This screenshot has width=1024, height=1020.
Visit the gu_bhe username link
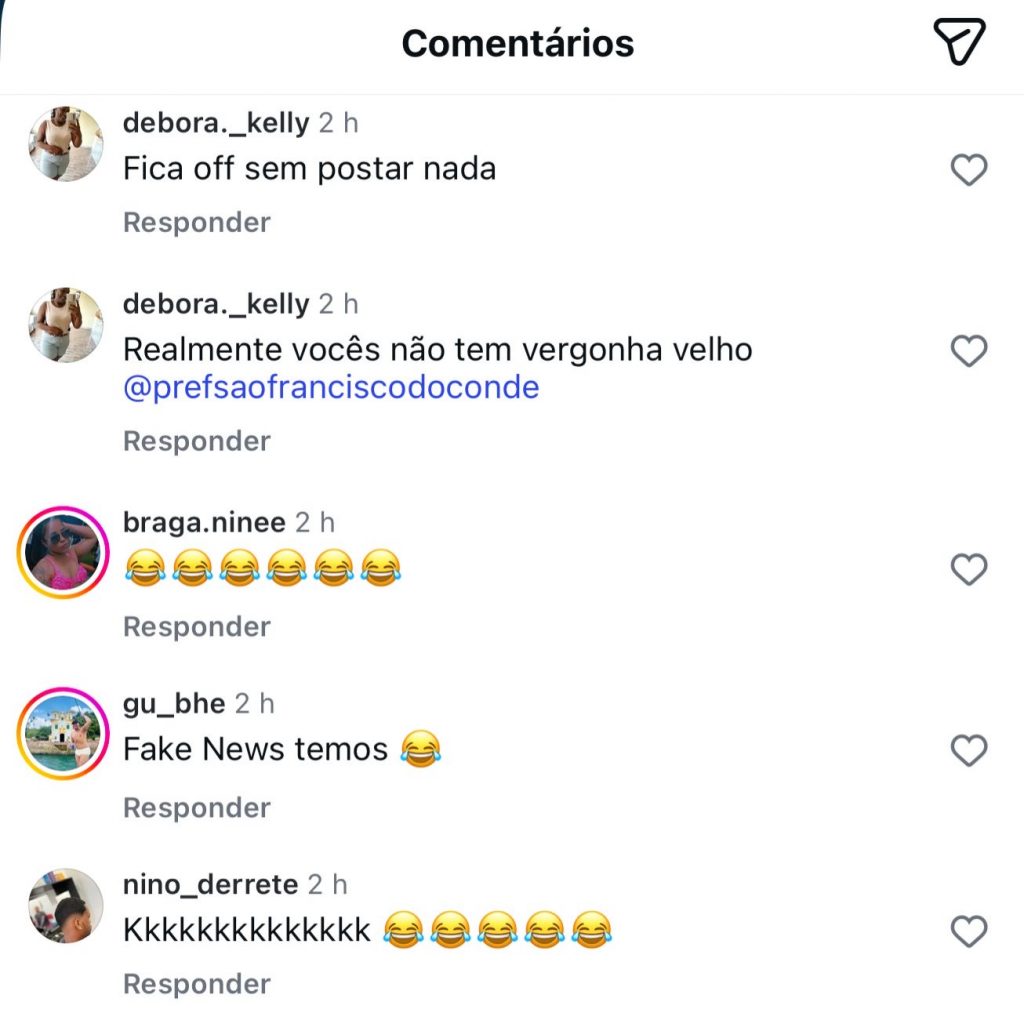(x=174, y=703)
